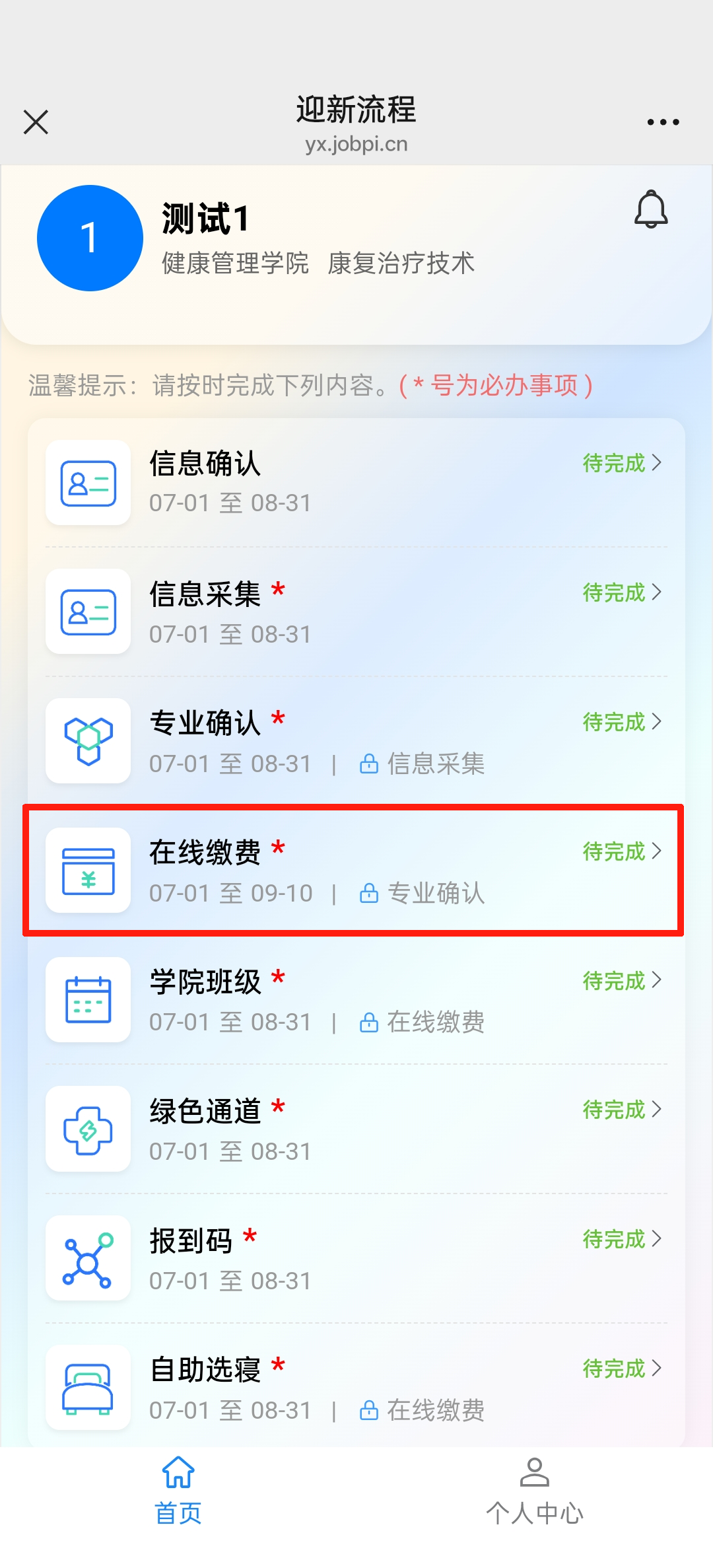This screenshot has width=713, height=1568.
Task: Choose the 自助选寝 dormitory step
Action: [x=356, y=1387]
